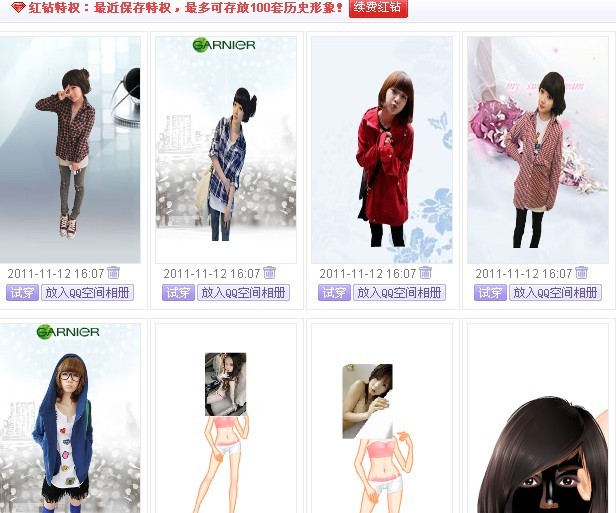
Task: Delete the pink floral background outfit
Action: tap(581, 273)
